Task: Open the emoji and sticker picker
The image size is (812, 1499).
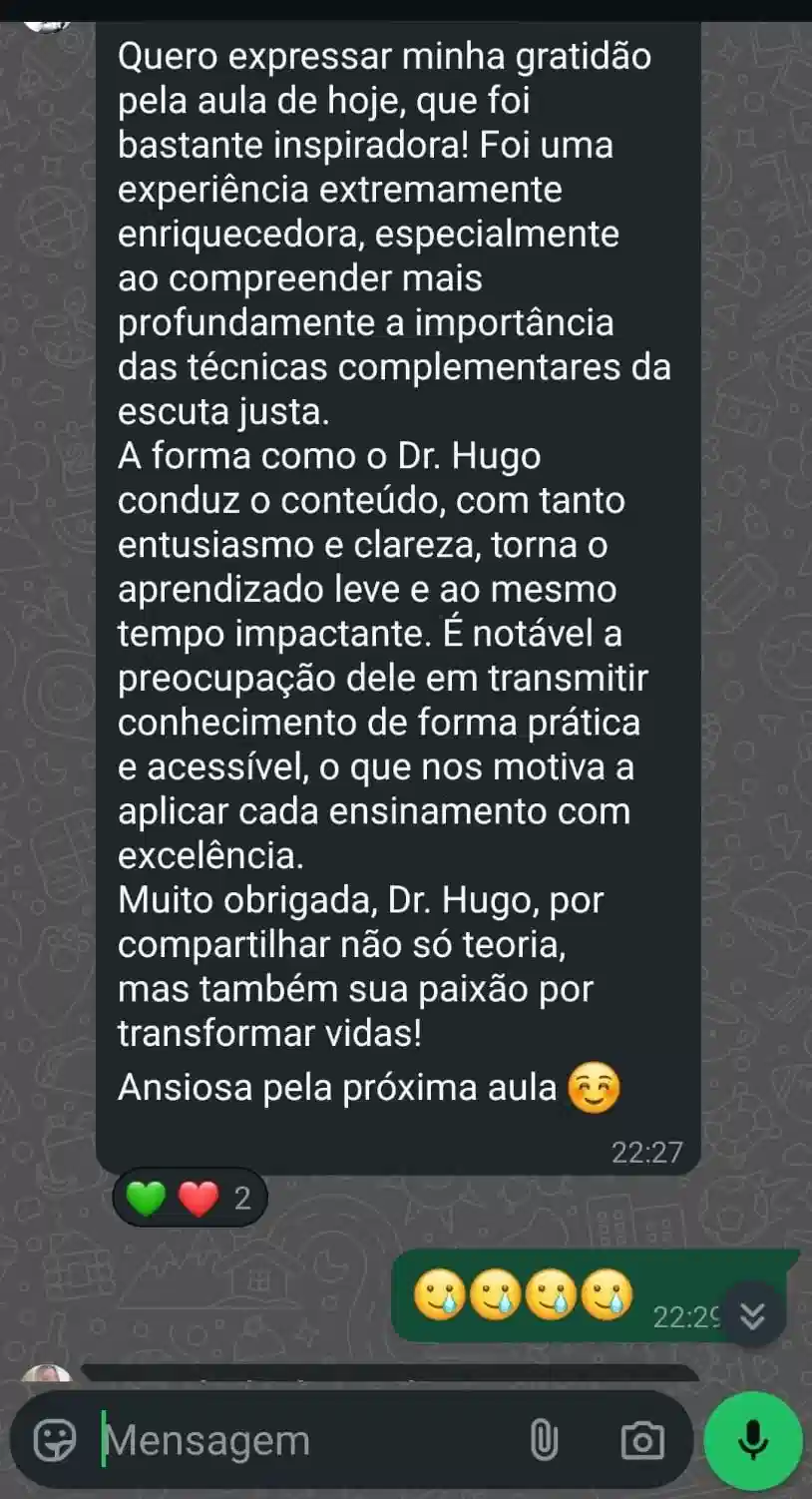Action: (x=55, y=1441)
